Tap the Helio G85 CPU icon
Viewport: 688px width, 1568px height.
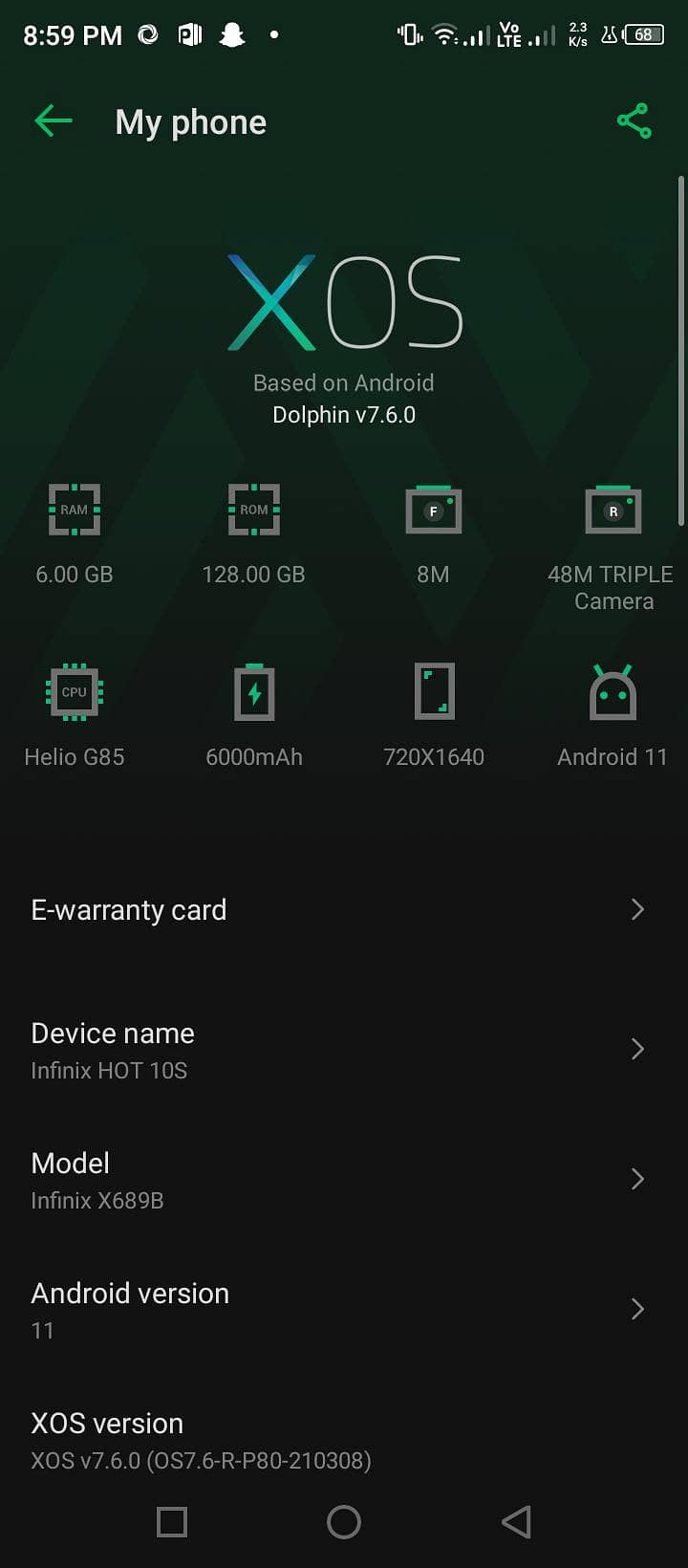click(74, 691)
